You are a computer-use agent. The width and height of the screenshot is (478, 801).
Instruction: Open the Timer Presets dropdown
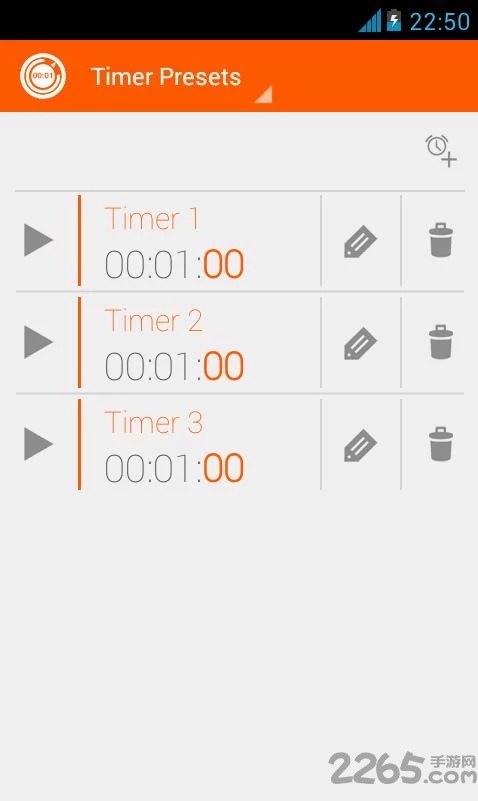pyautogui.click(x=180, y=77)
